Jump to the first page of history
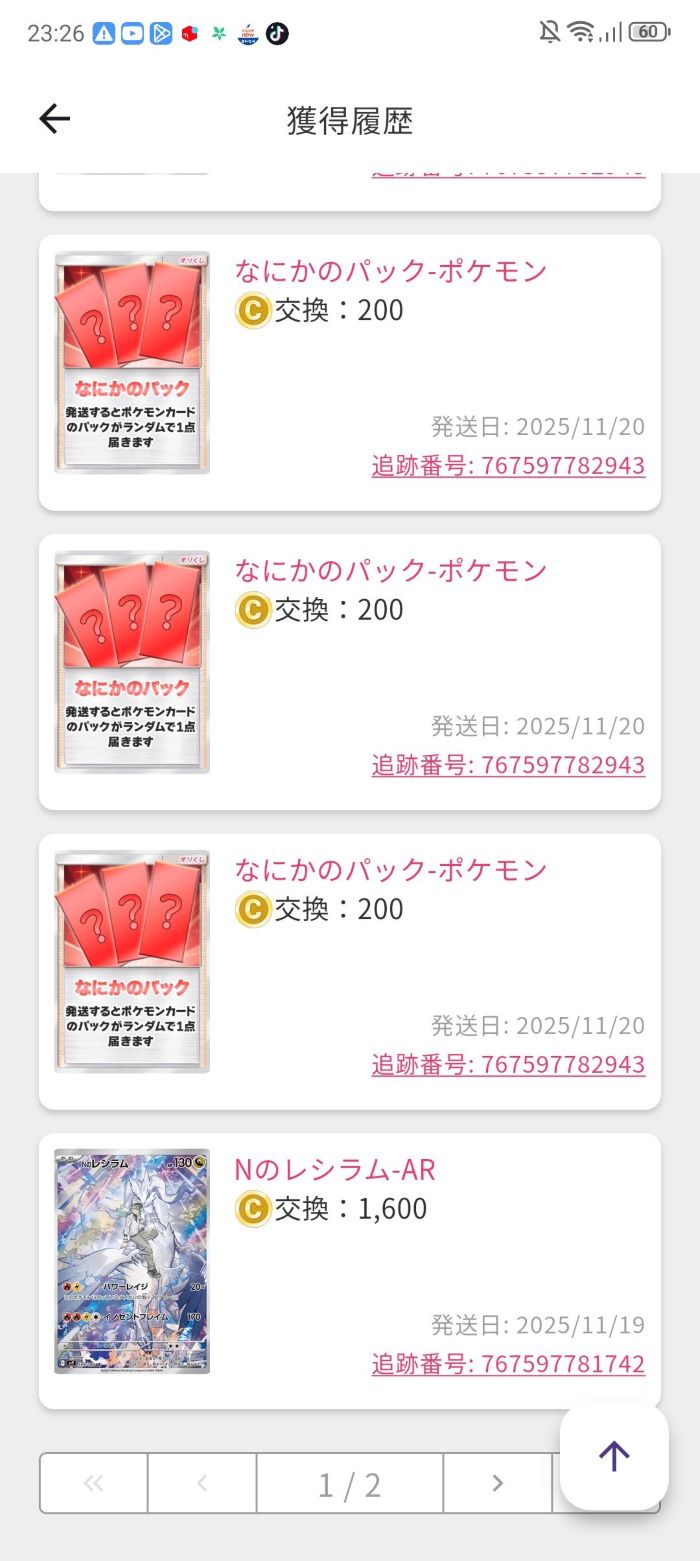The width and height of the screenshot is (700, 1561). [x=94, y=1484]
